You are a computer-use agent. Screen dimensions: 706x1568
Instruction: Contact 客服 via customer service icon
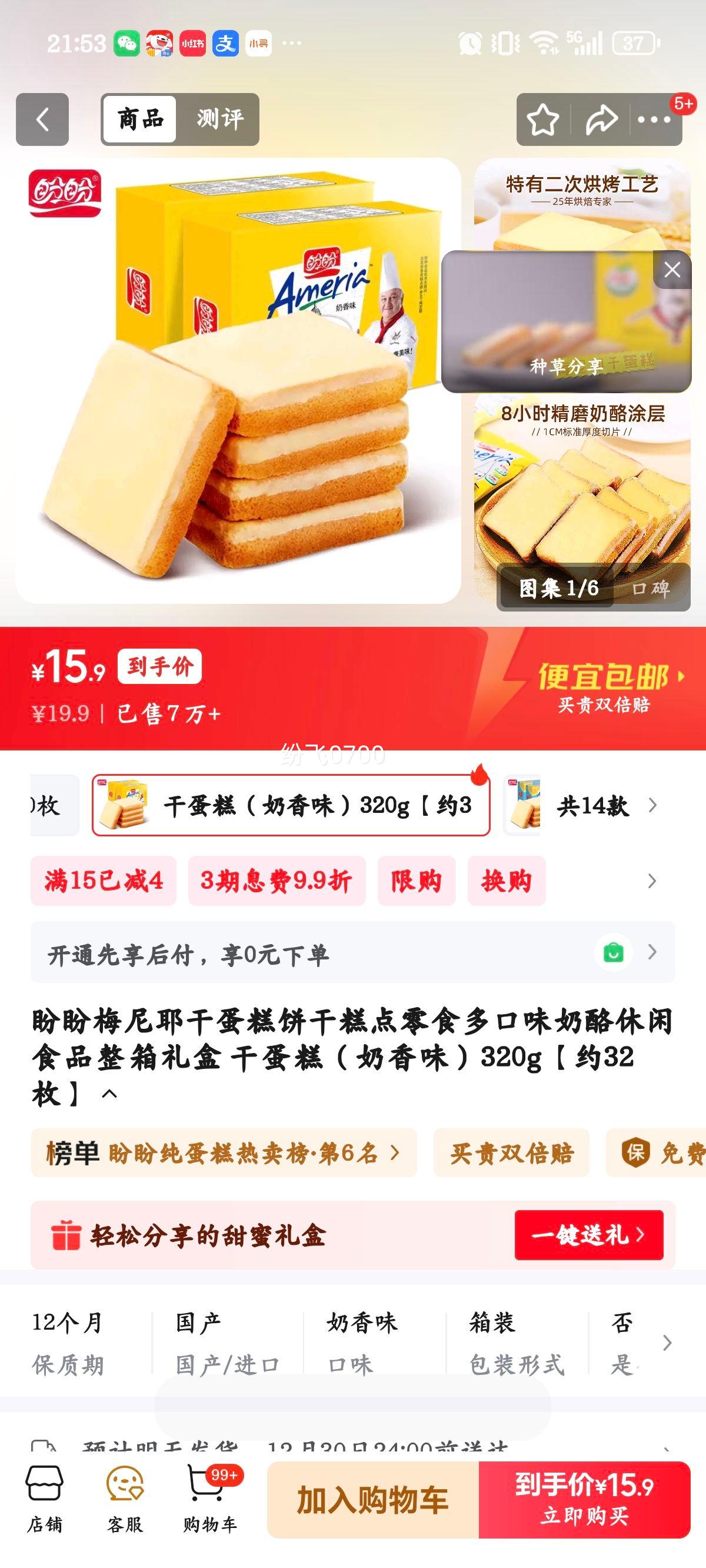coord(125,1497)
